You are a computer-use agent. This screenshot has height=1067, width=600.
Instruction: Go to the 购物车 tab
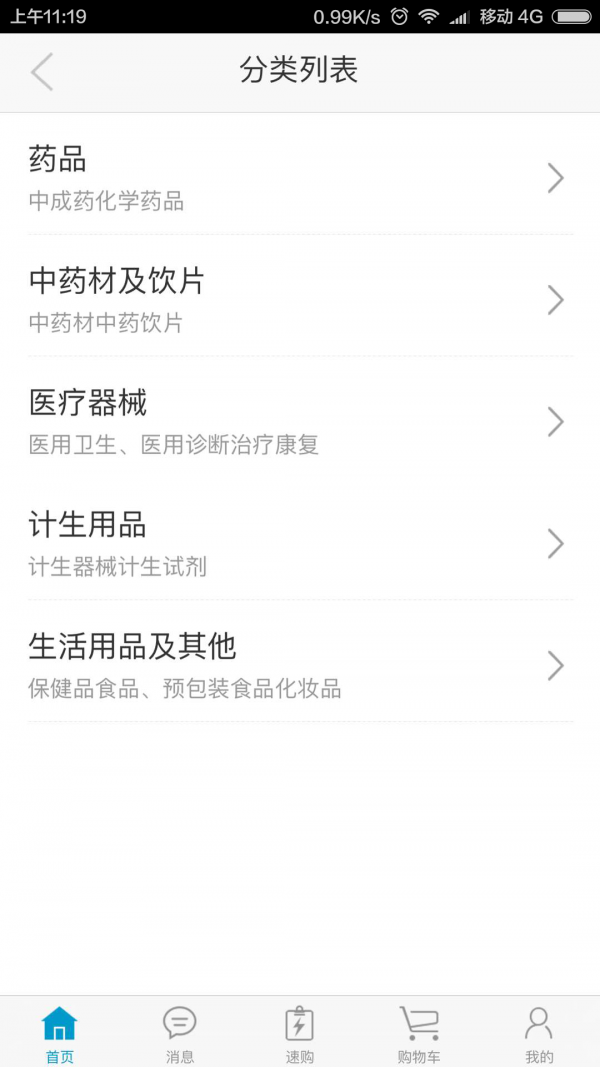coord(419,1033)
